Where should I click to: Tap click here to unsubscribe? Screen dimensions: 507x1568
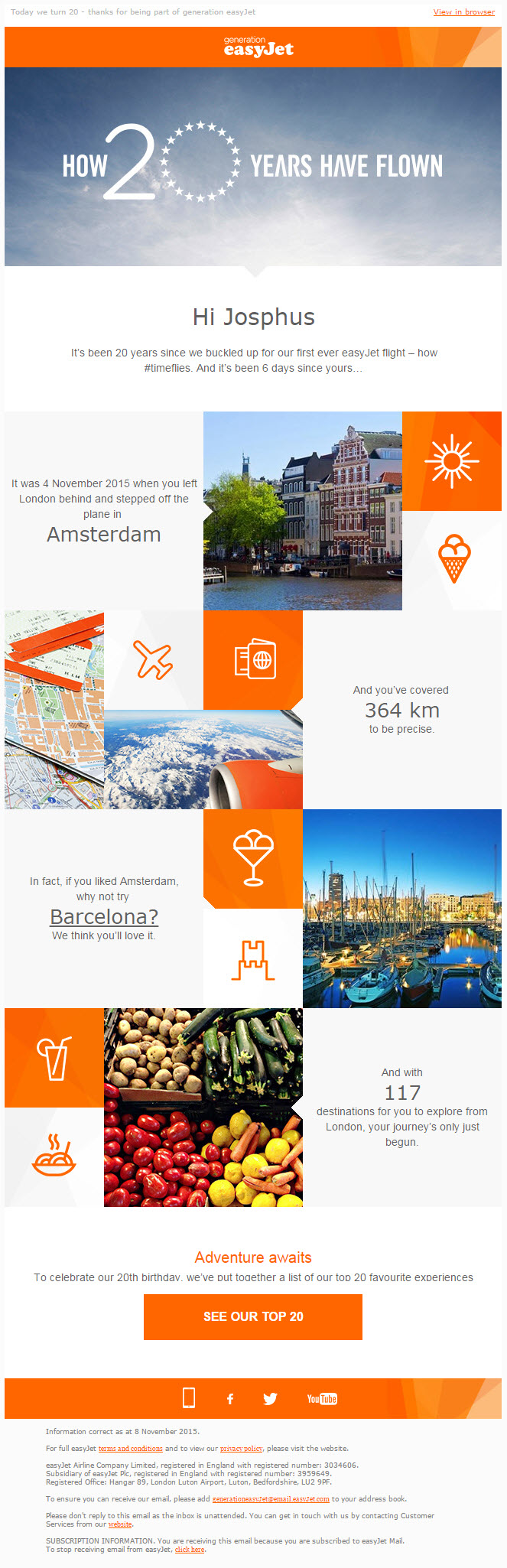190,1550
